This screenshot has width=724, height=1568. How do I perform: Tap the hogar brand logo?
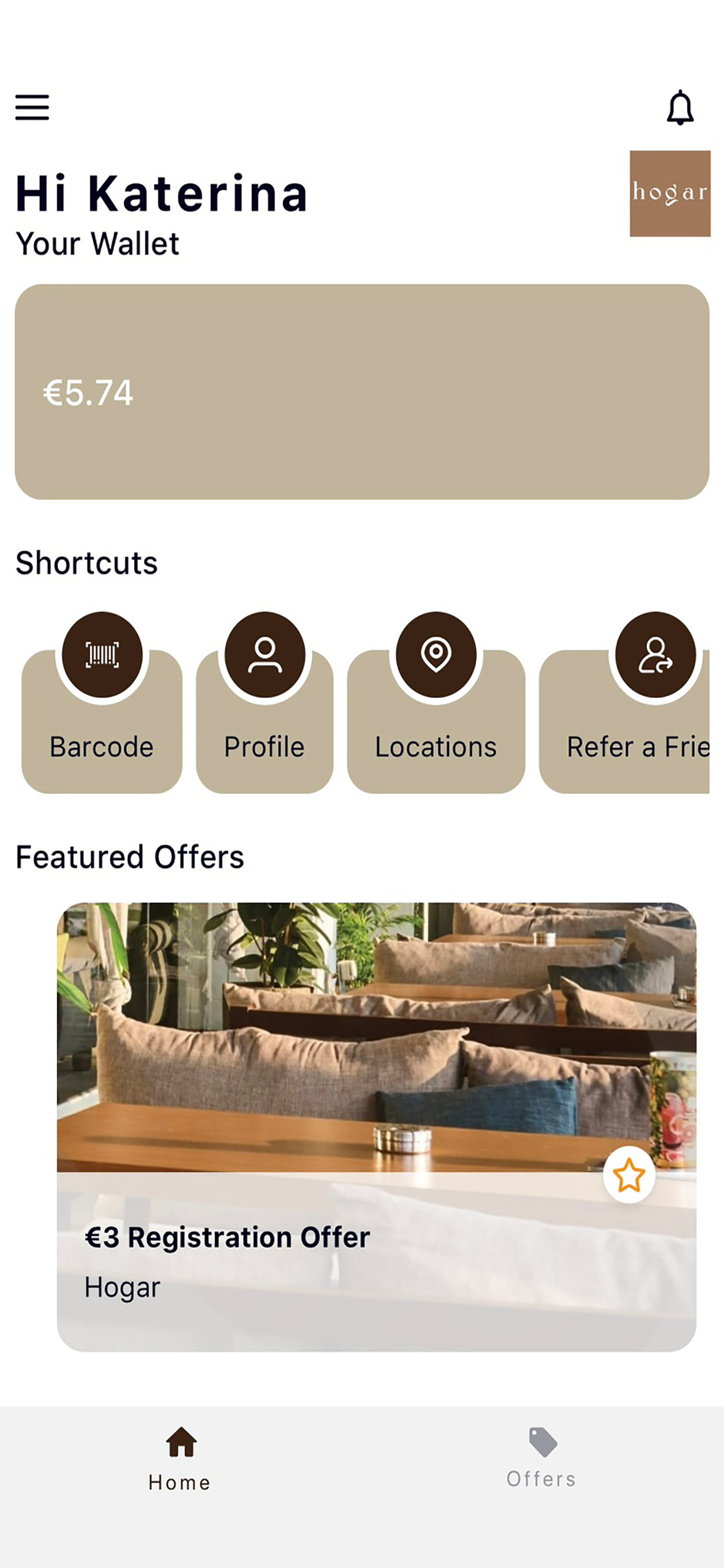[670, 193]
